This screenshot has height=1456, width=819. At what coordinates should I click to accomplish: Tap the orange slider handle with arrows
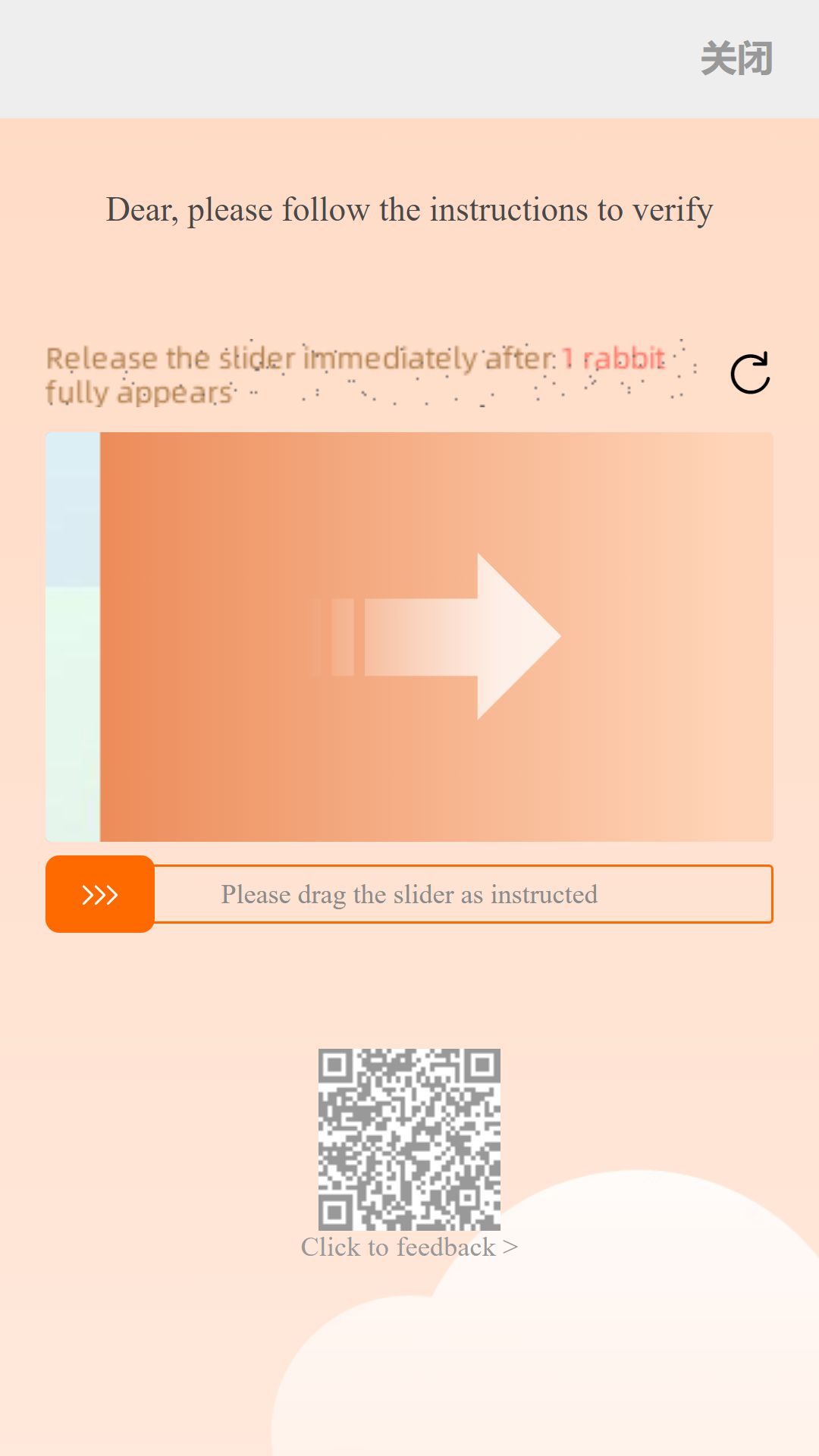tap(100, 894)
